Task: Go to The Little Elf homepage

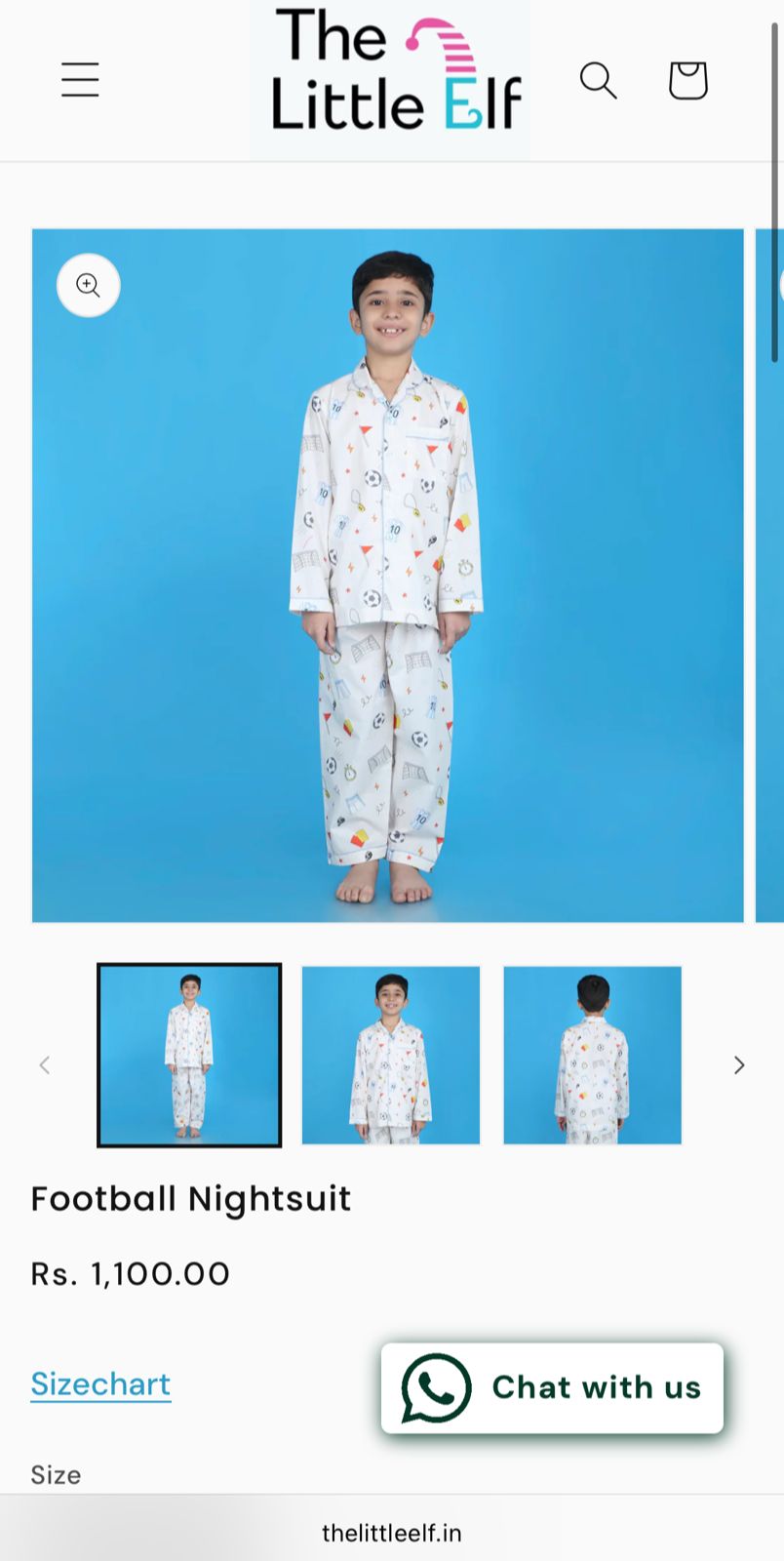Action: (390, 73)
